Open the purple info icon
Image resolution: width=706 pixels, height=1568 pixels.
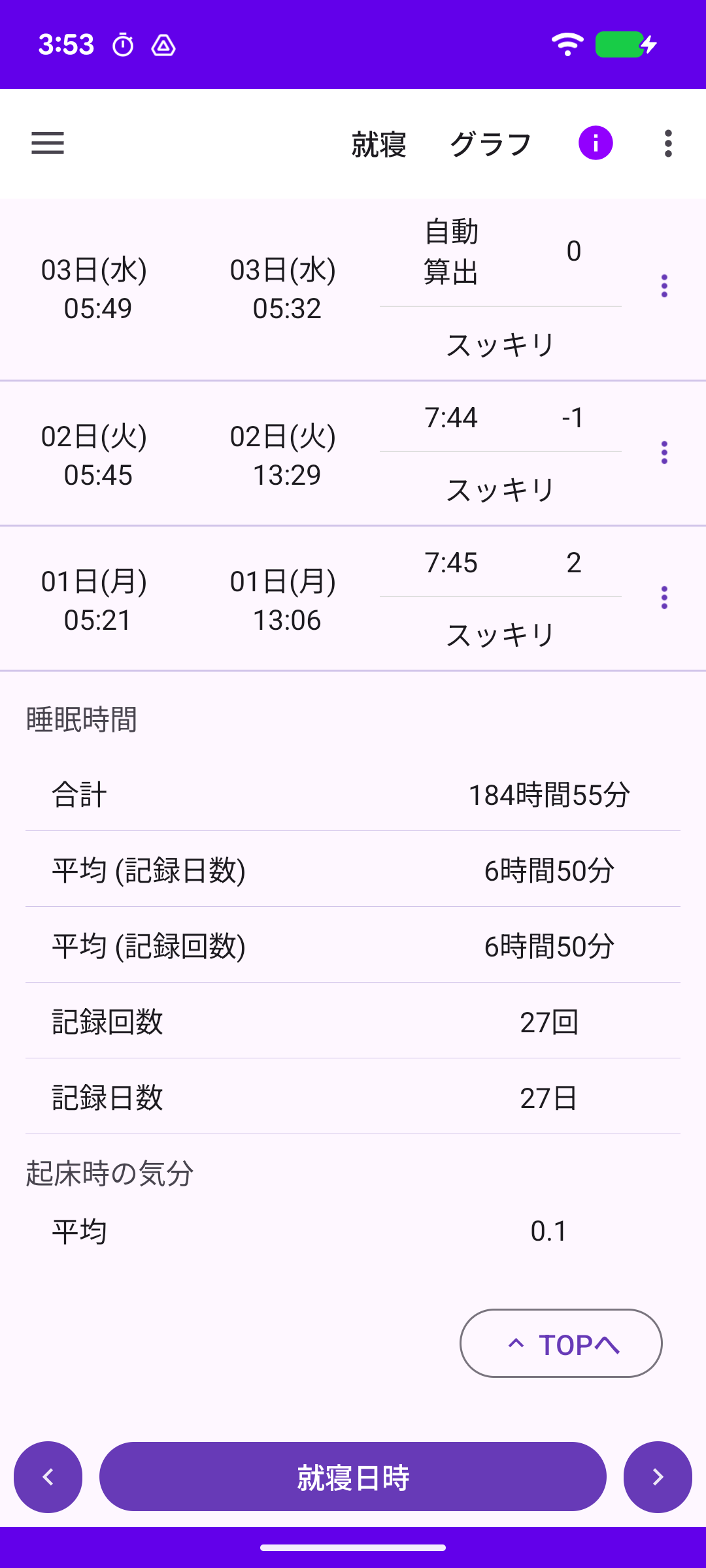tap(596, 143)
